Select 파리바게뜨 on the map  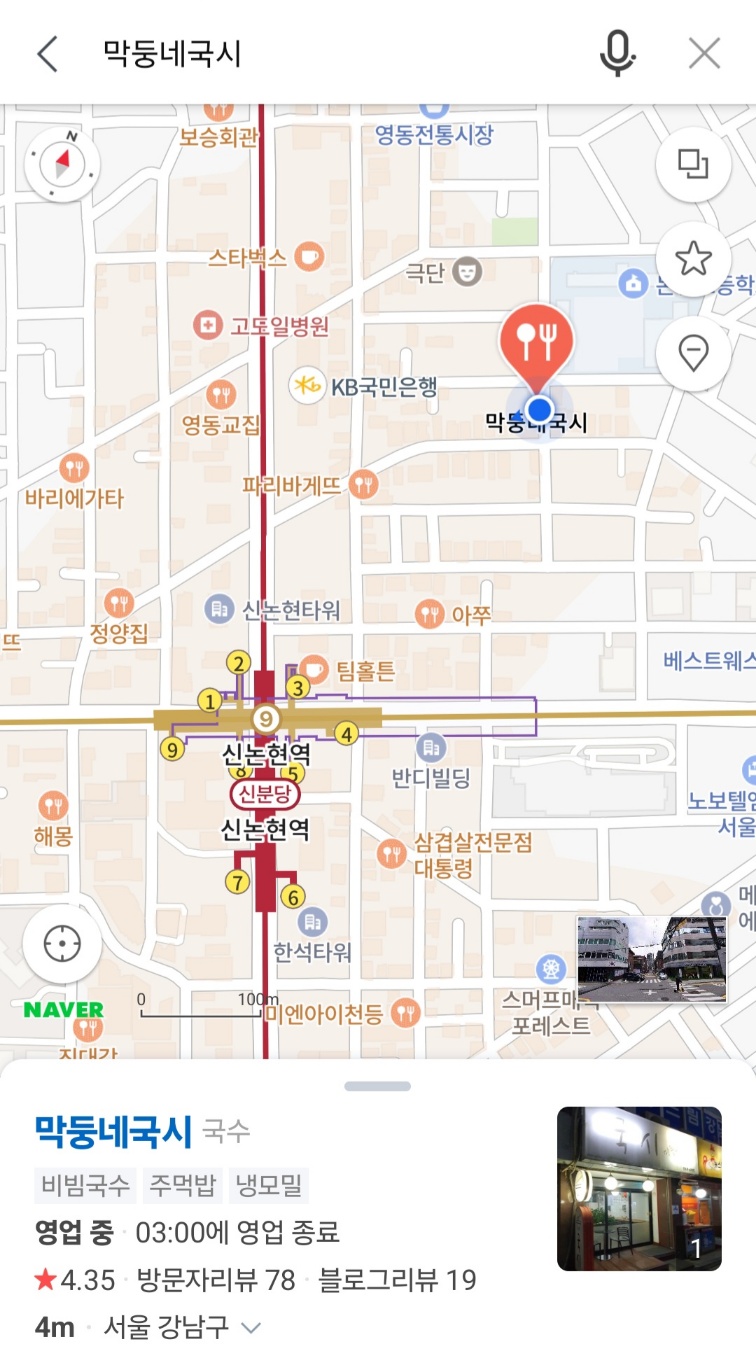(308, 485)
